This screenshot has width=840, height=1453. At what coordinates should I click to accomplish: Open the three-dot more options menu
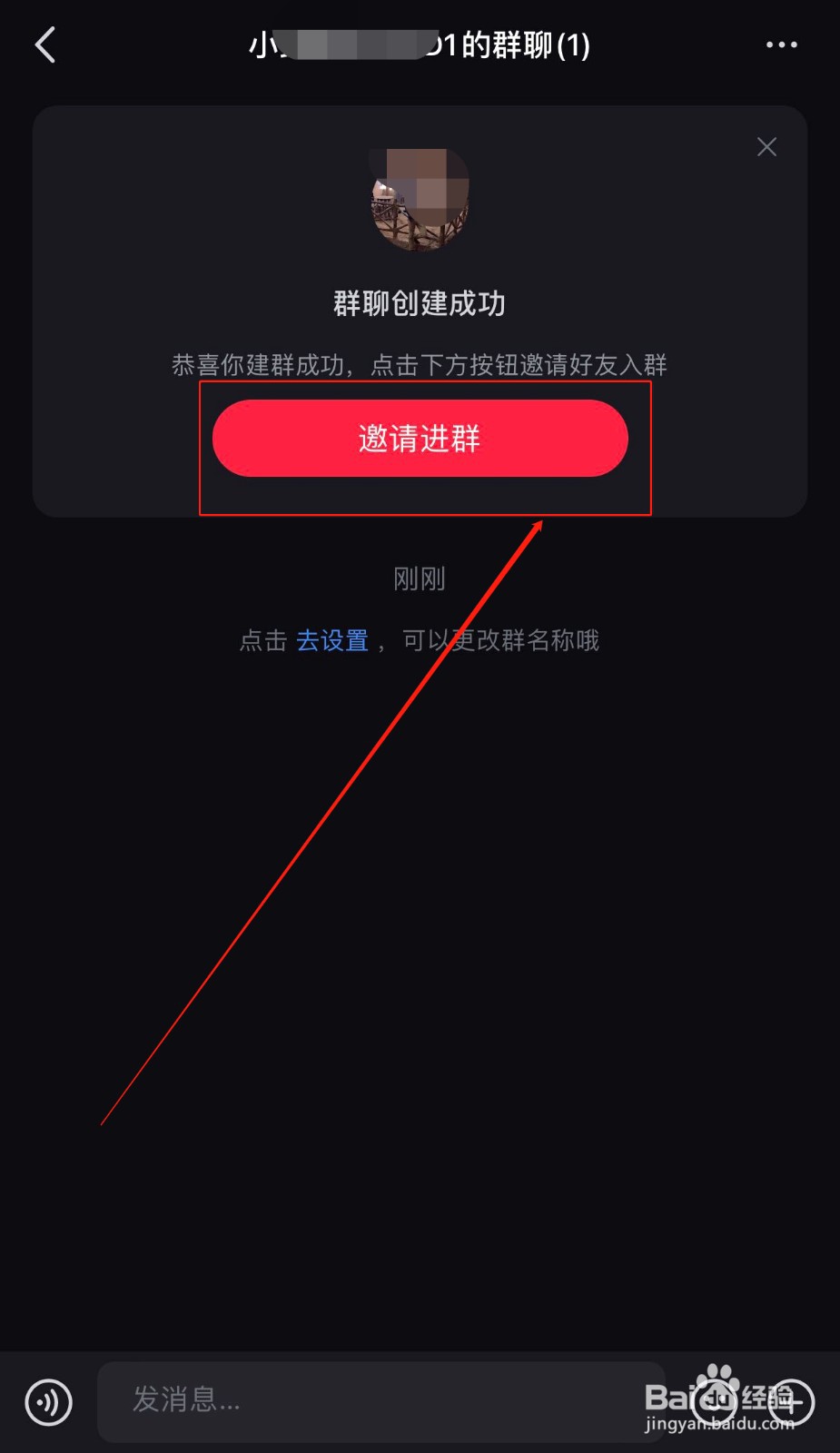point(779,44)
